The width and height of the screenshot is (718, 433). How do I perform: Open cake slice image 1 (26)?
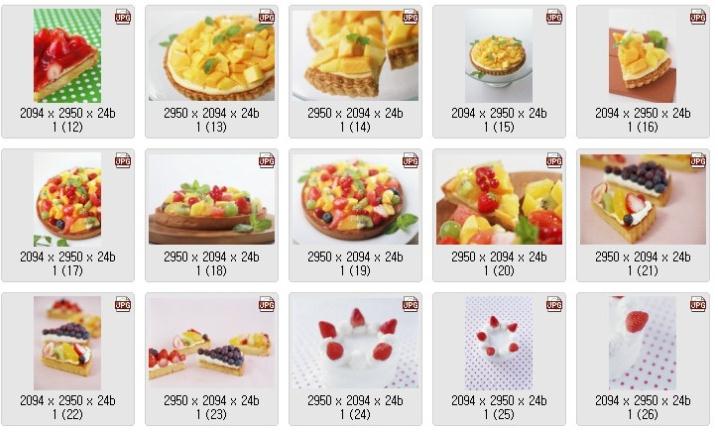click(x=642, y=343)
